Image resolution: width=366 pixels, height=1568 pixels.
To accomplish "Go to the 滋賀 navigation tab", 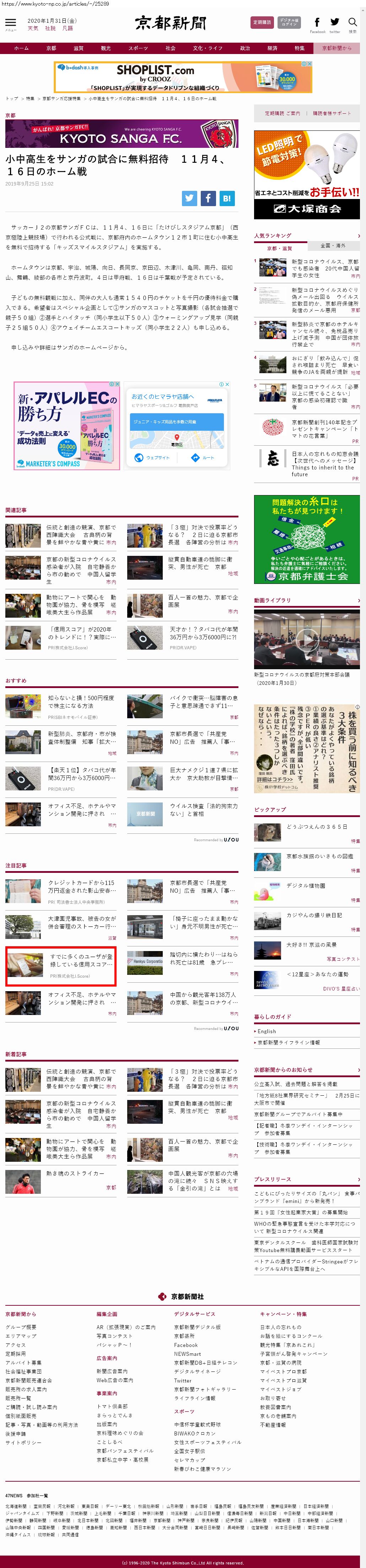I will (x=79, y=48).
